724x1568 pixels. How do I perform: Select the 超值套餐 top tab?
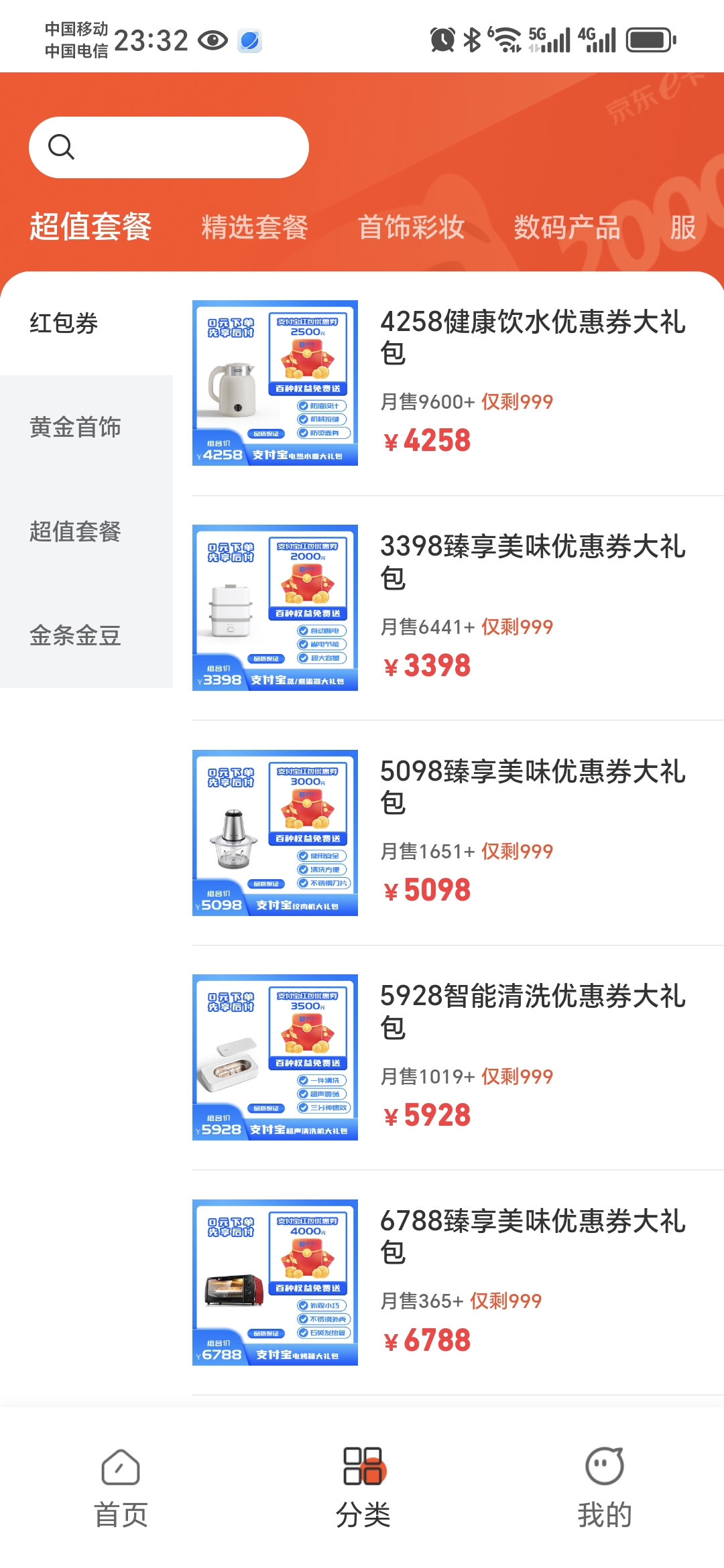pyautogui.click(x=90, y=226)
